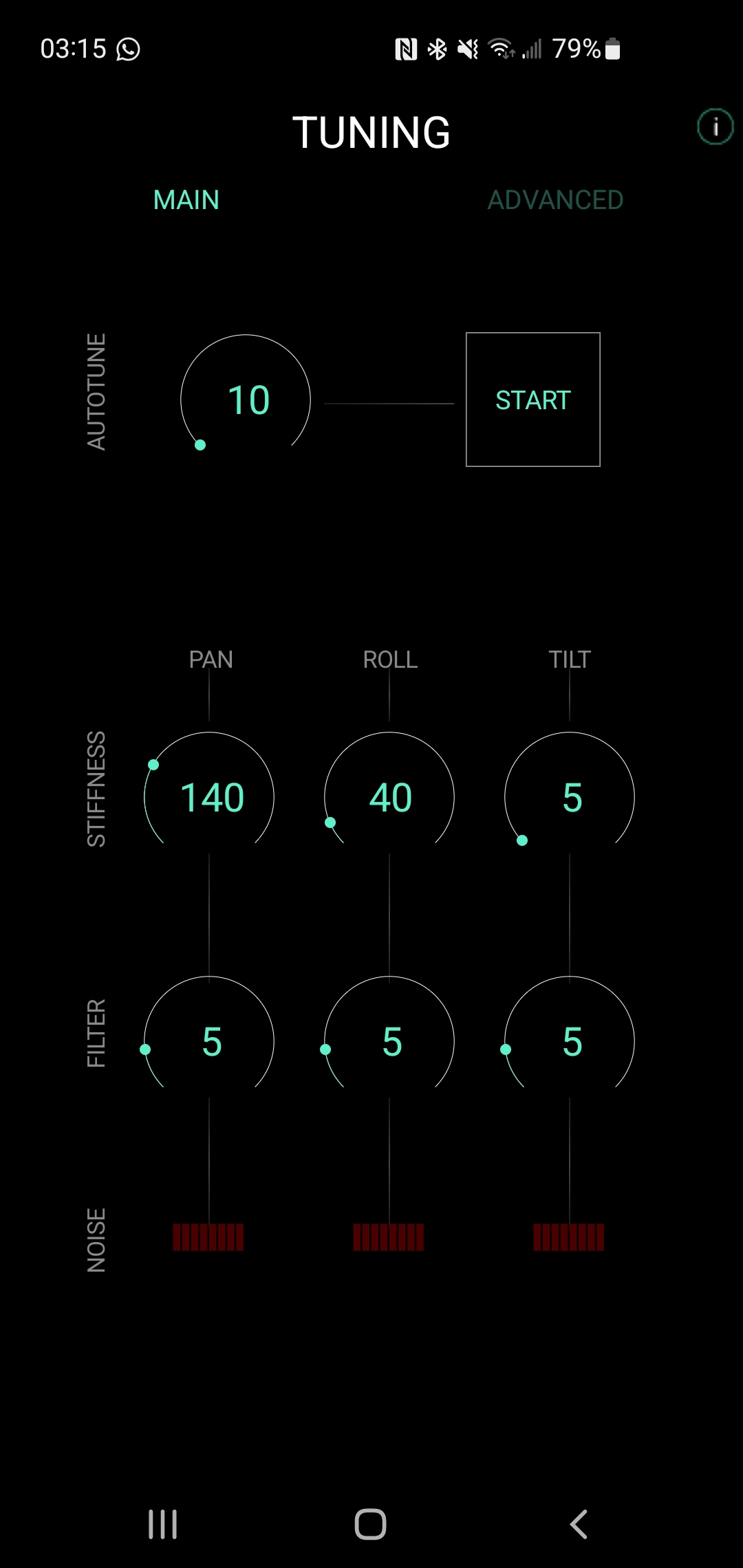Select the Main tab
743x1568 pixels.
pyautogui.click(x=186, y=200)
